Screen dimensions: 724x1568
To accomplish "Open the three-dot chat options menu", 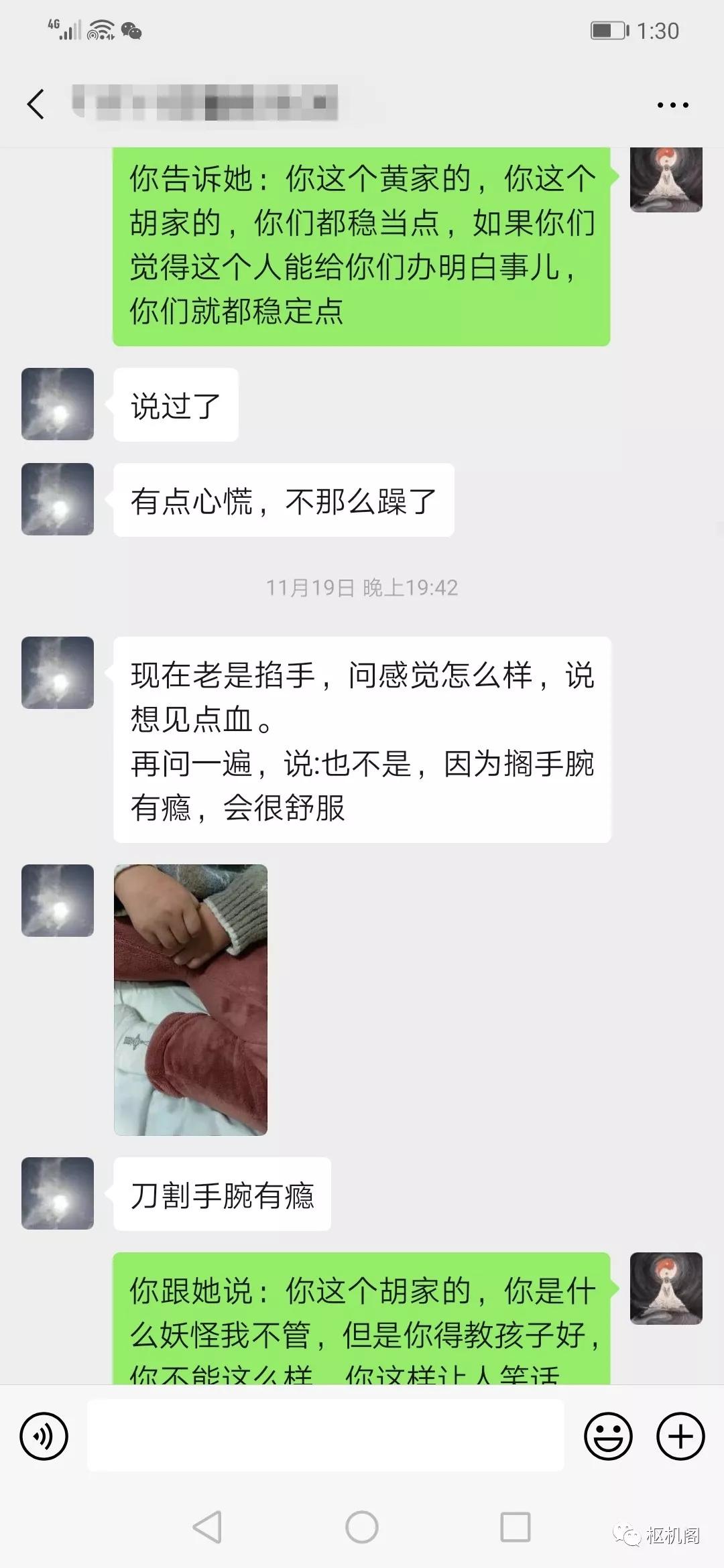I will (672, 105).
